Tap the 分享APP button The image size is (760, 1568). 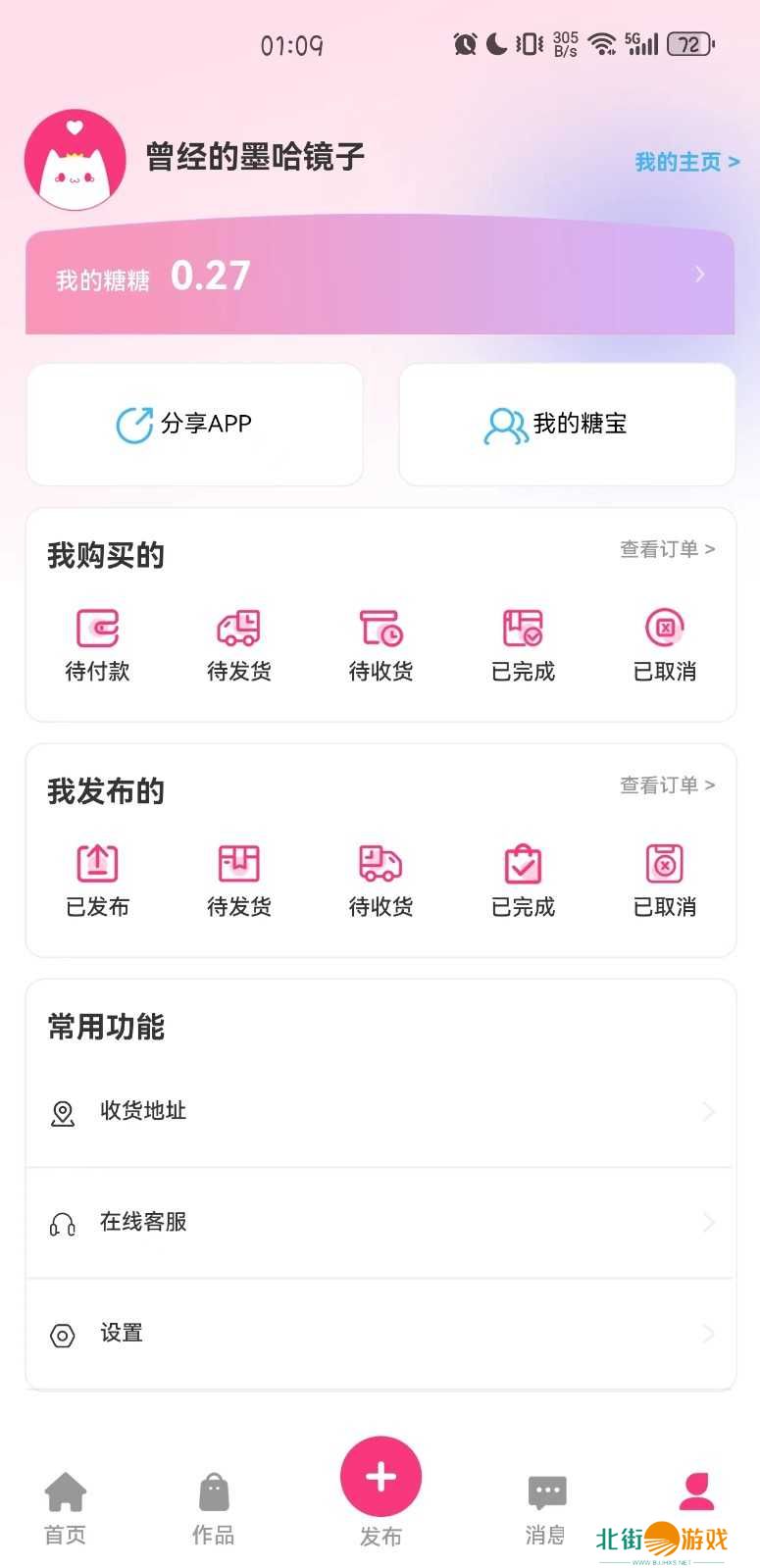[x=194, y=425]
